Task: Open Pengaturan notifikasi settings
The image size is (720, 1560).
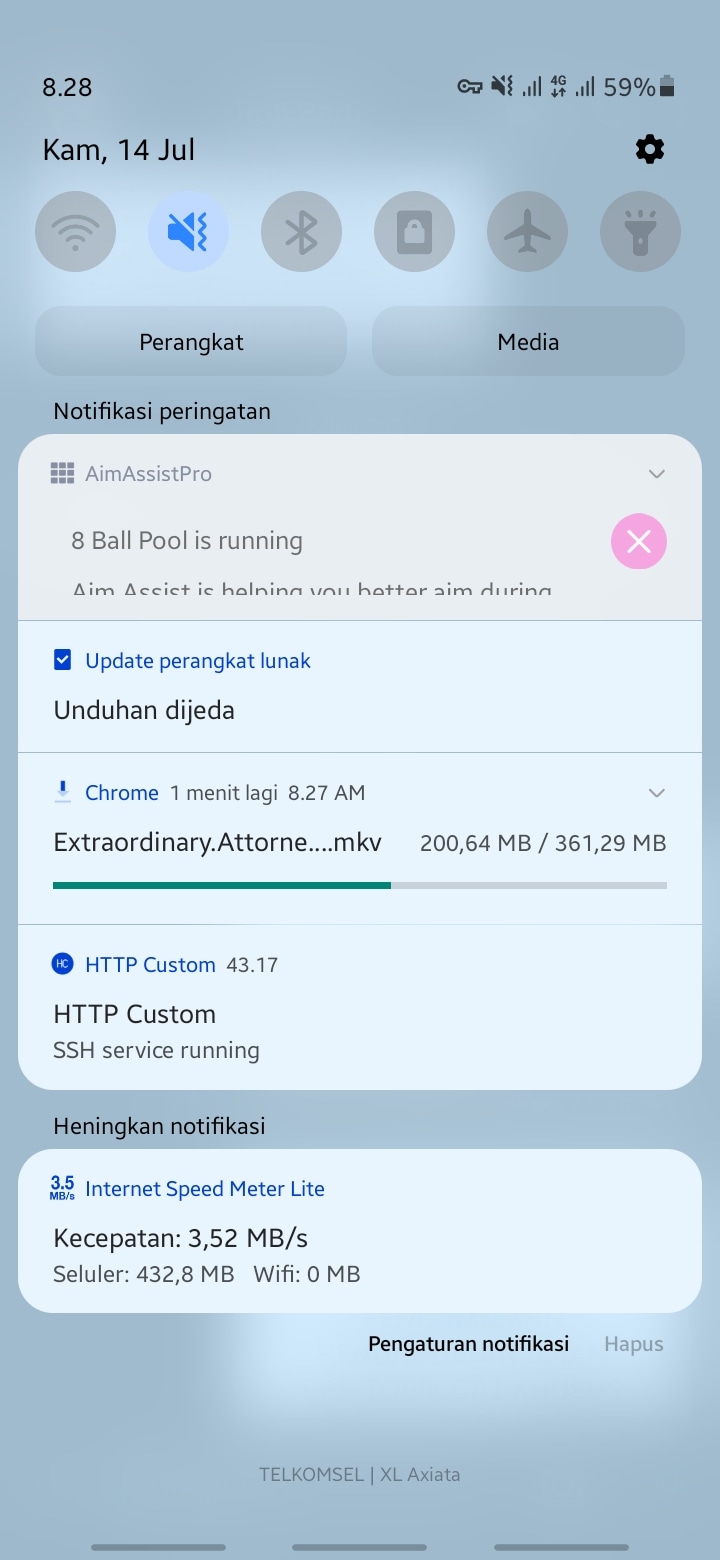Action: tap(468, 1344)
